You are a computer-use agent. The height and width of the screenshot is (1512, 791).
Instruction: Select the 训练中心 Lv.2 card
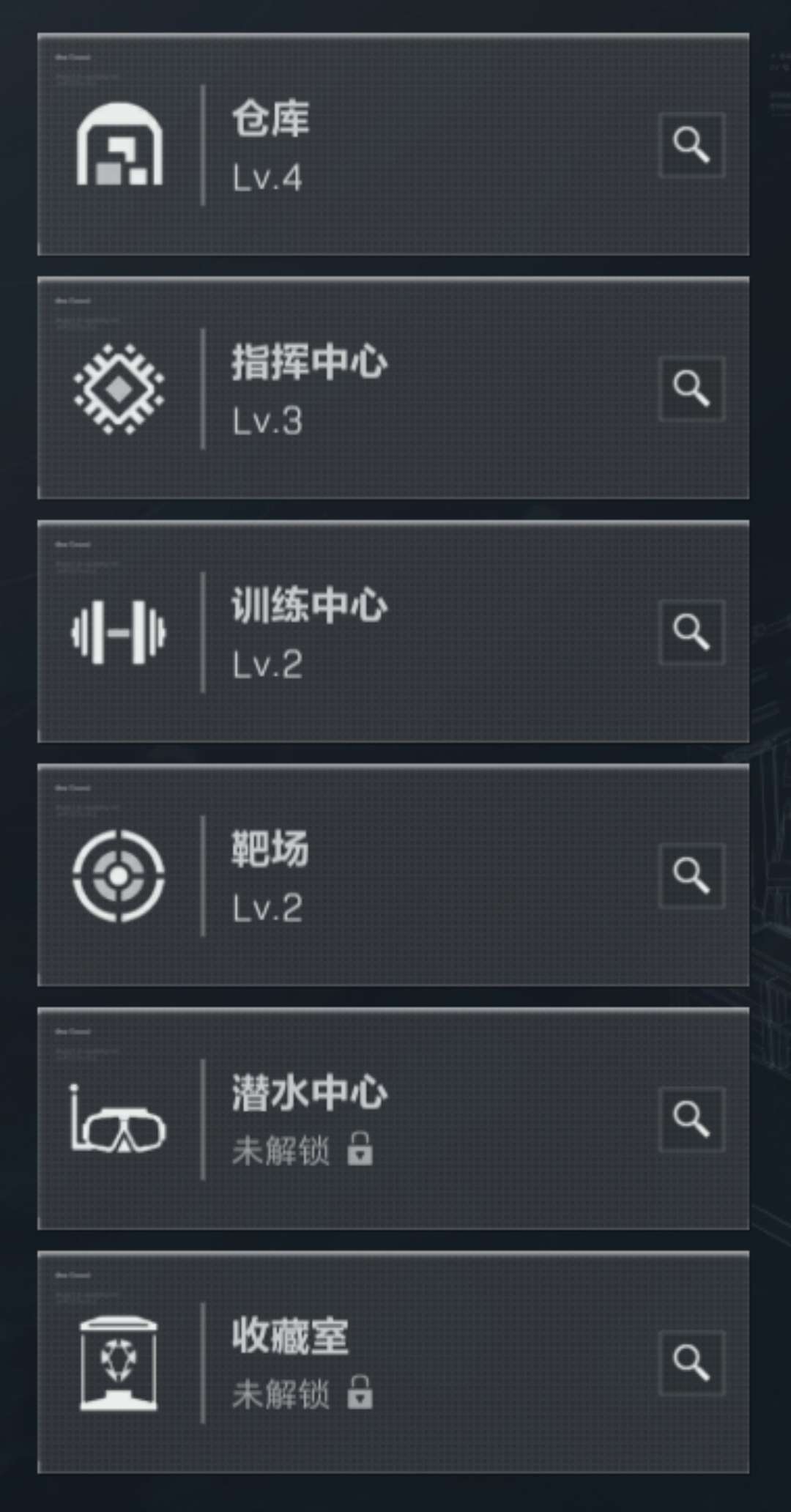393,631
